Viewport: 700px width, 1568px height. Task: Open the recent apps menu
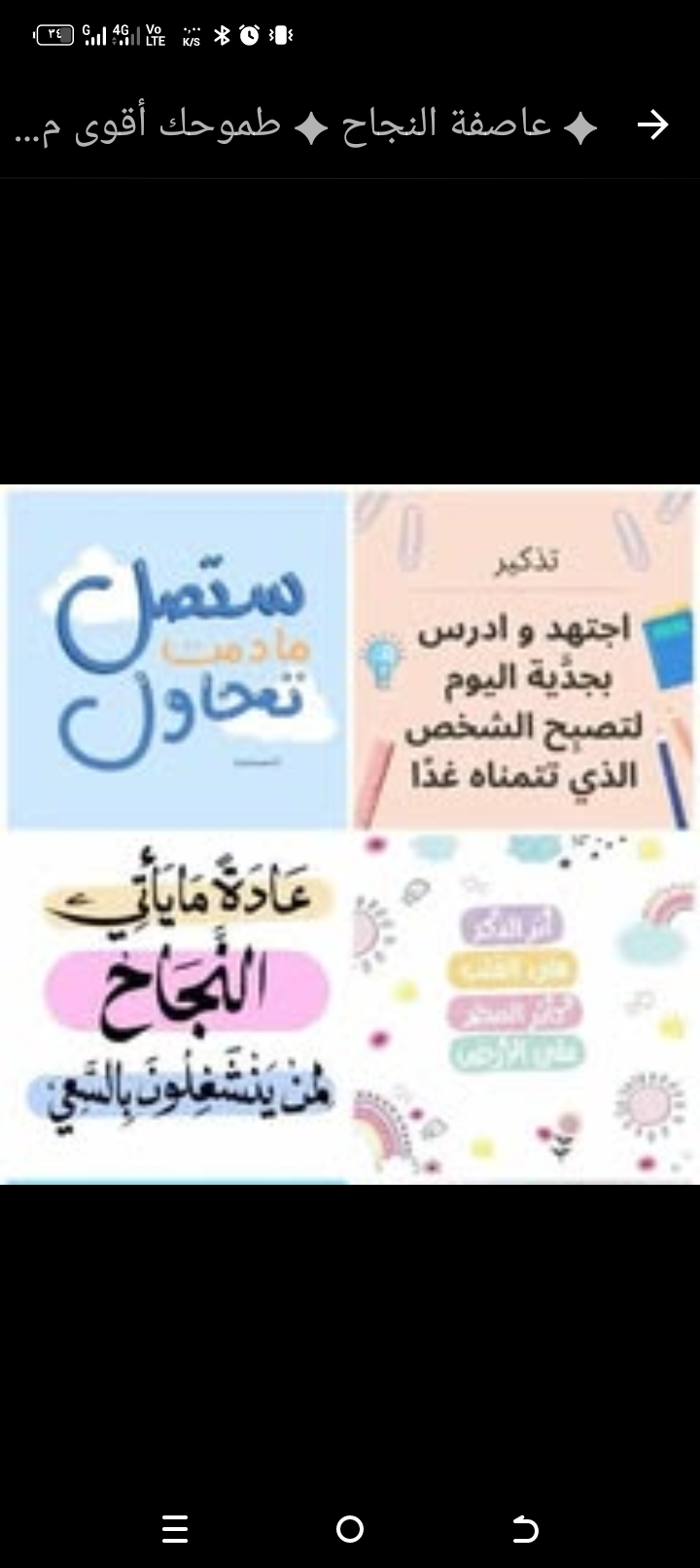coord(175,1529)
